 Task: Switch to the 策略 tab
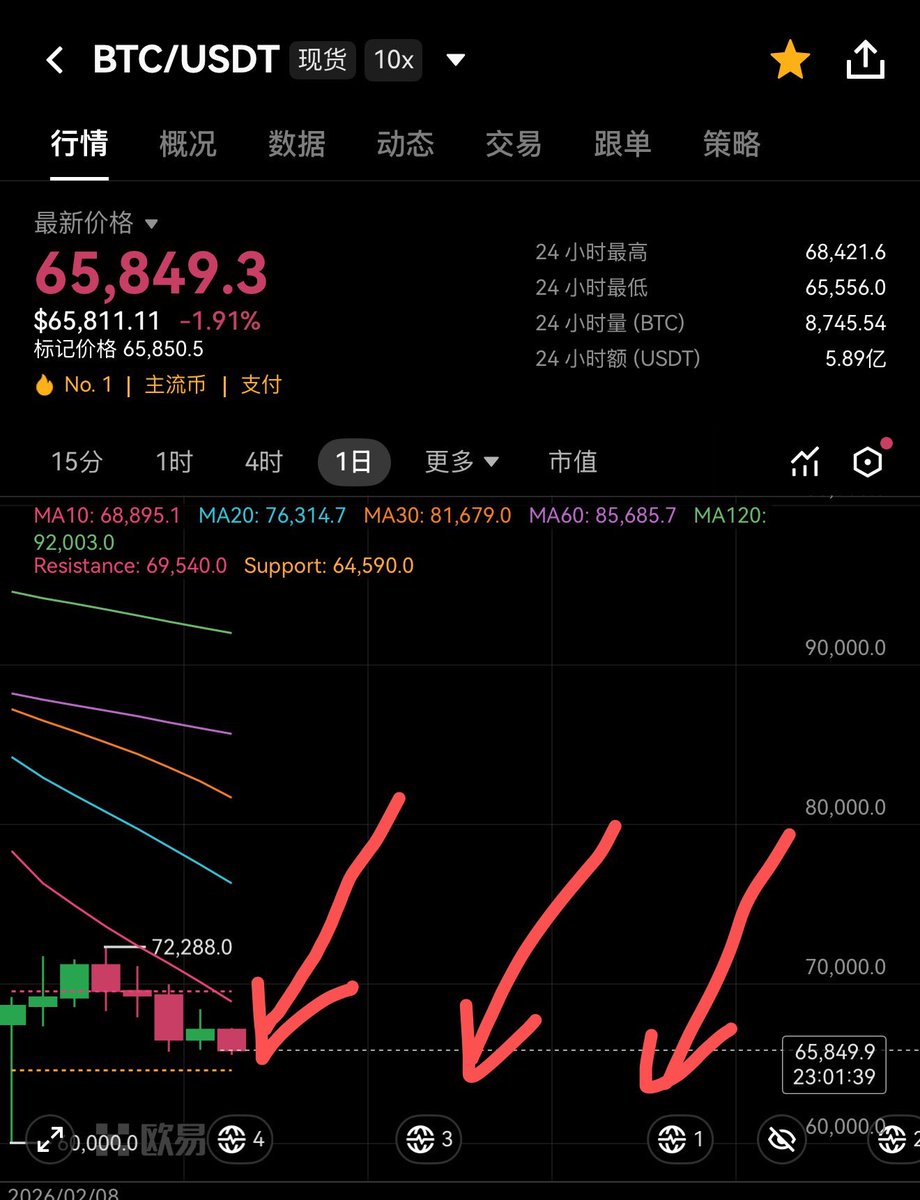coord(731,144)
